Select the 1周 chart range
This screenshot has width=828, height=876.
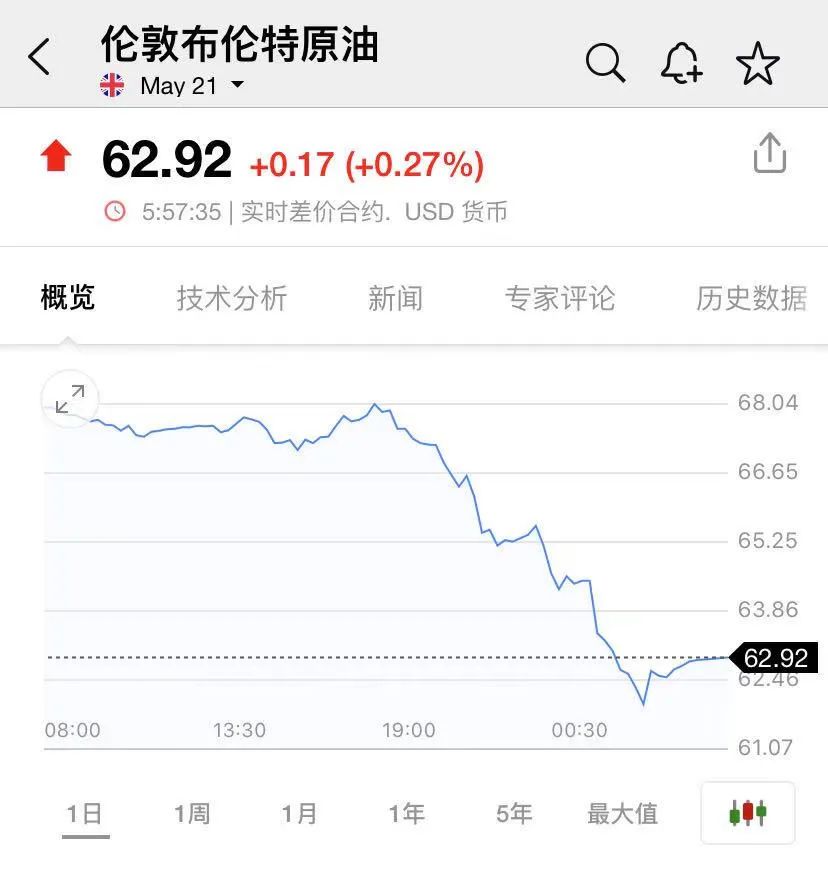click(x=192, y=814)
